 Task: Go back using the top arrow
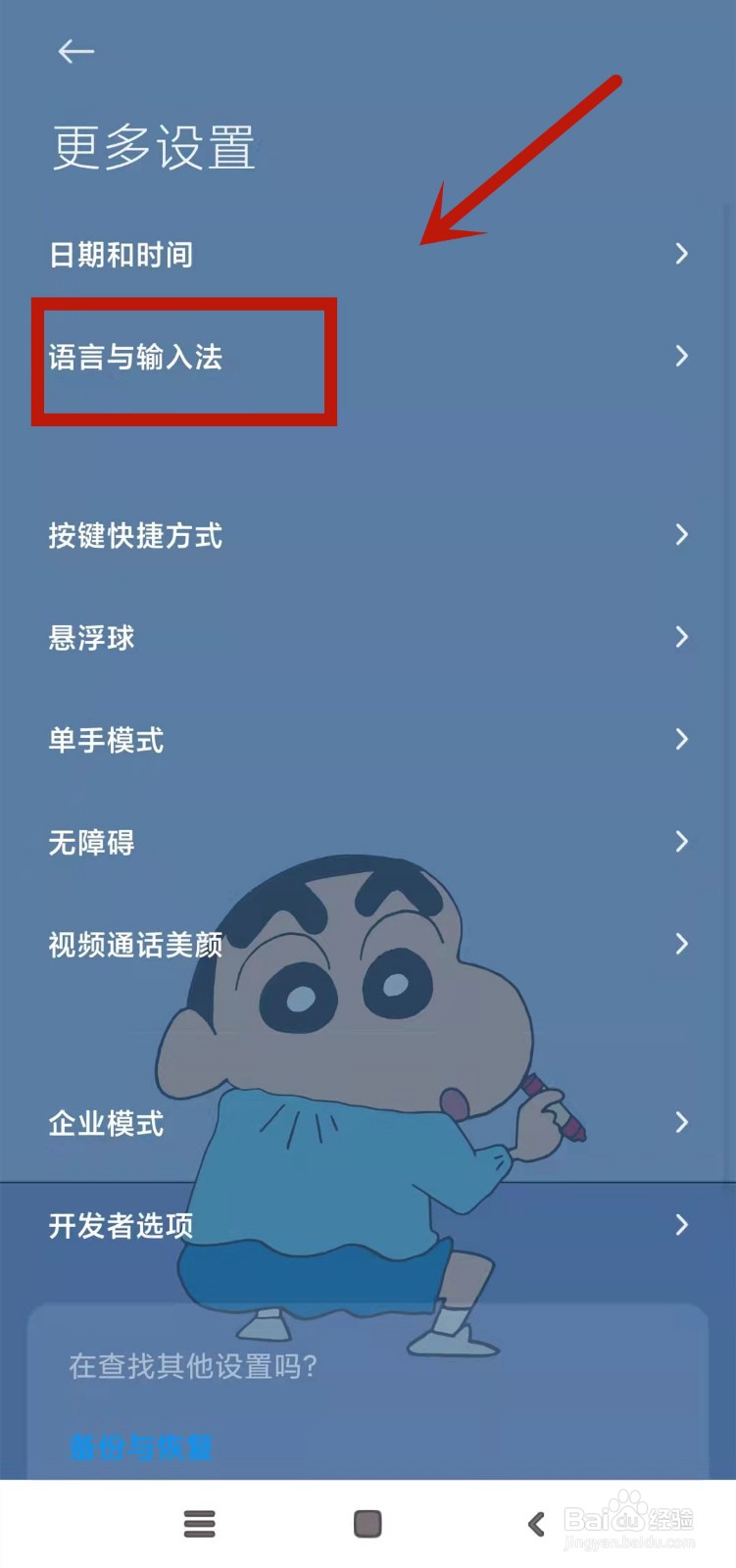(x=75, y=52)
